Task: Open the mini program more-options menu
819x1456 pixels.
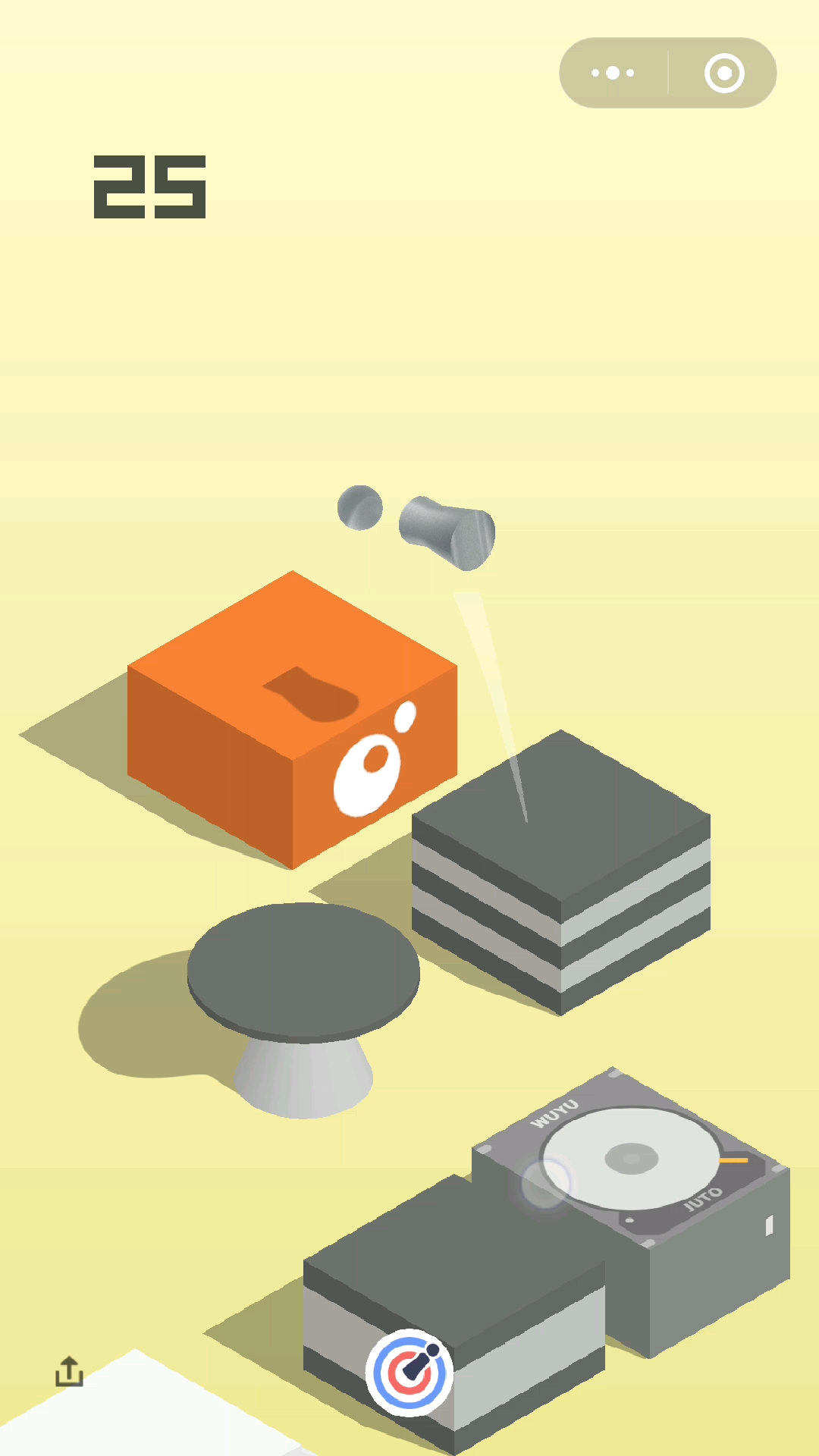Action: [x=613, y=74]
